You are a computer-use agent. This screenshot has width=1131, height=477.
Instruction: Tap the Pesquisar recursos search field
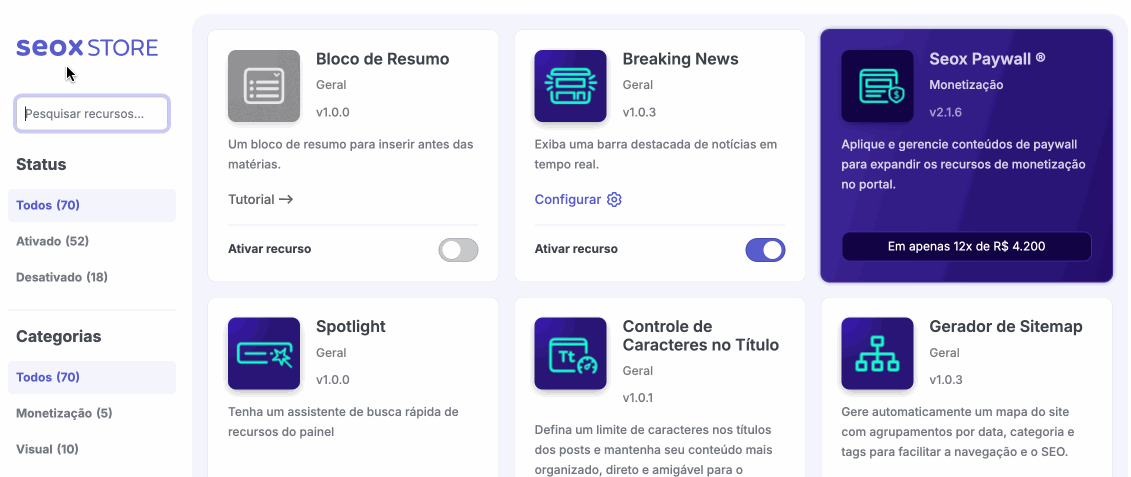(x=92, y=114)
